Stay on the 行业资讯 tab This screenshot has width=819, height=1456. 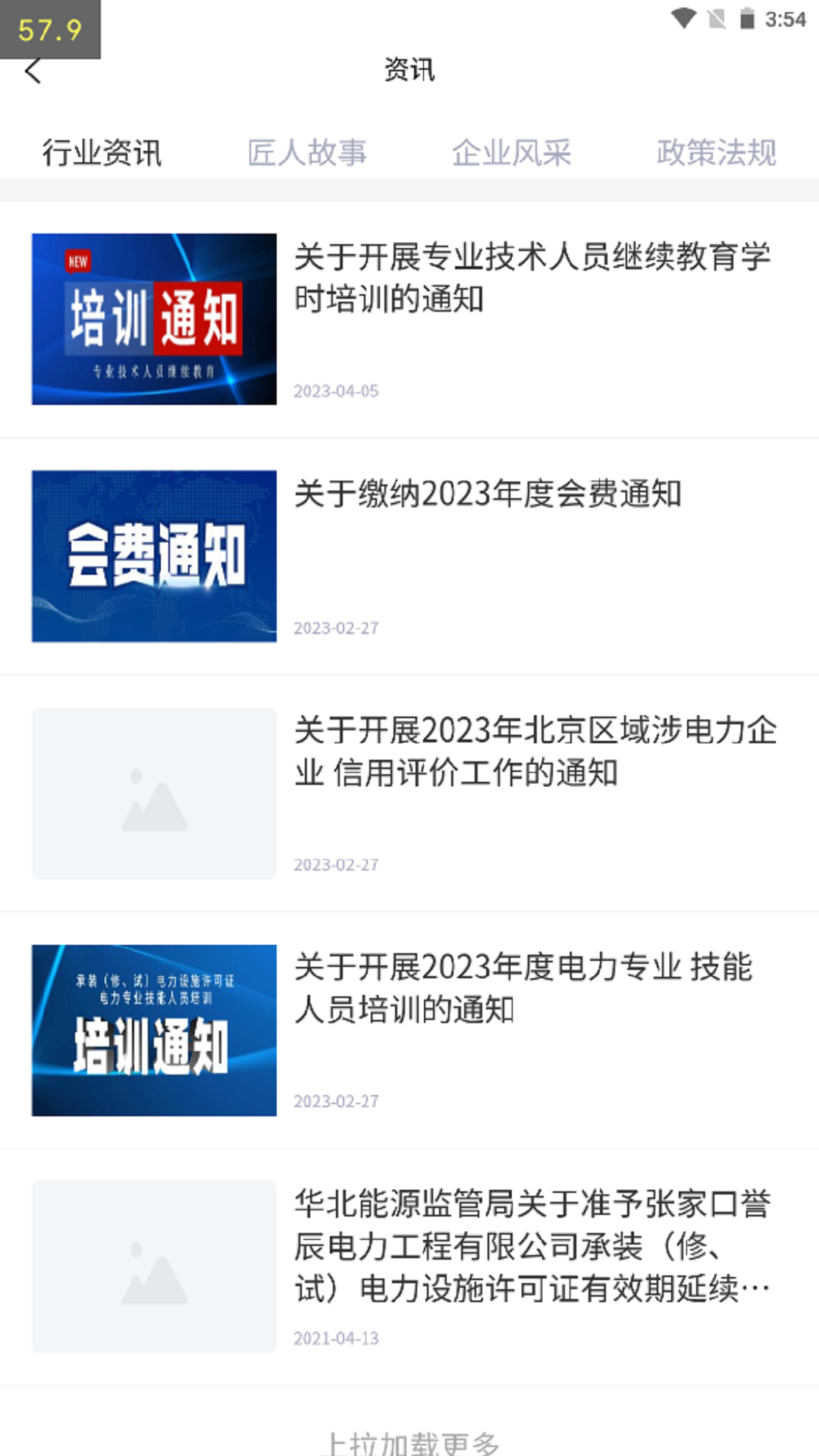103,152
